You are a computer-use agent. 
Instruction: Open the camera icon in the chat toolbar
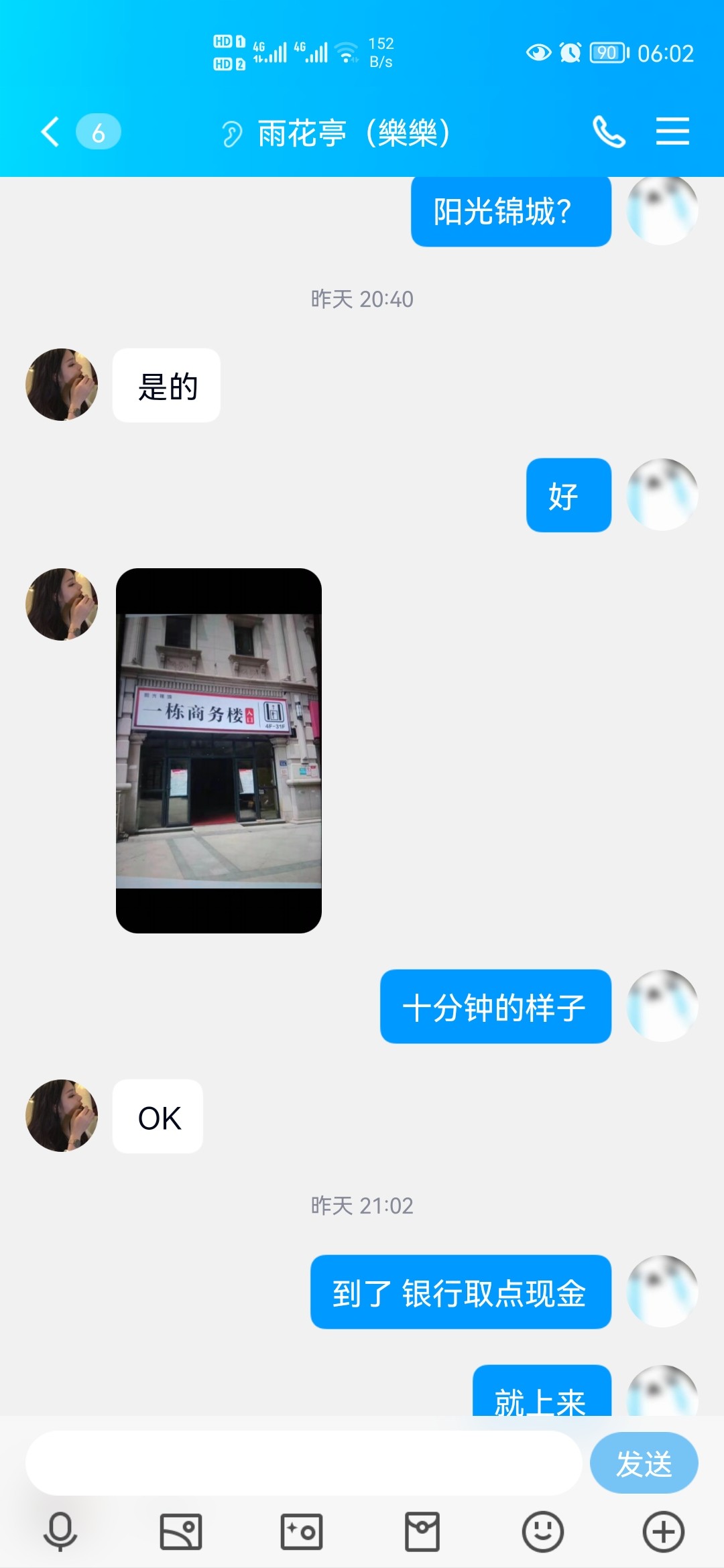(302, 1531)
